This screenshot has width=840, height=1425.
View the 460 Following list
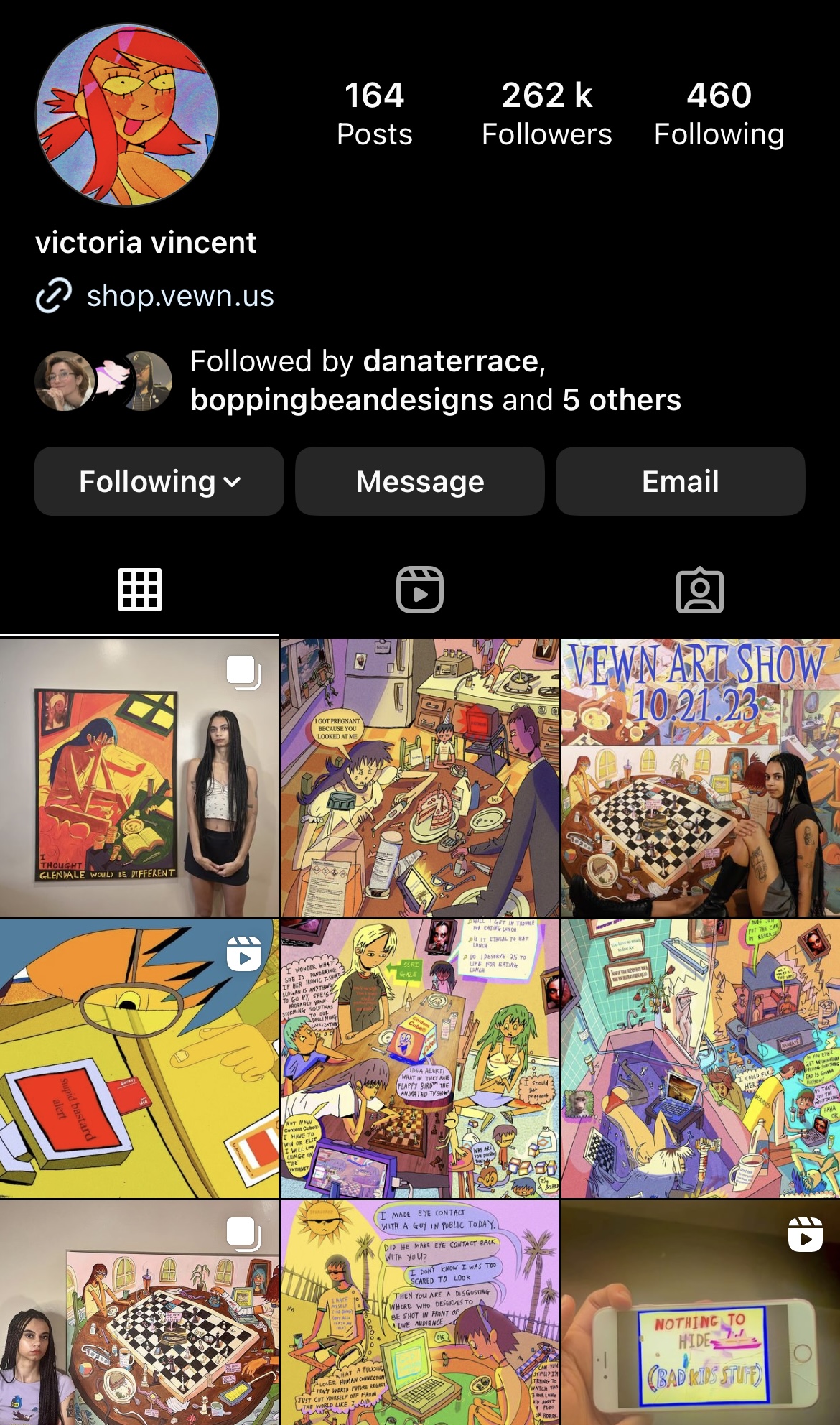[x=719, y=115]
